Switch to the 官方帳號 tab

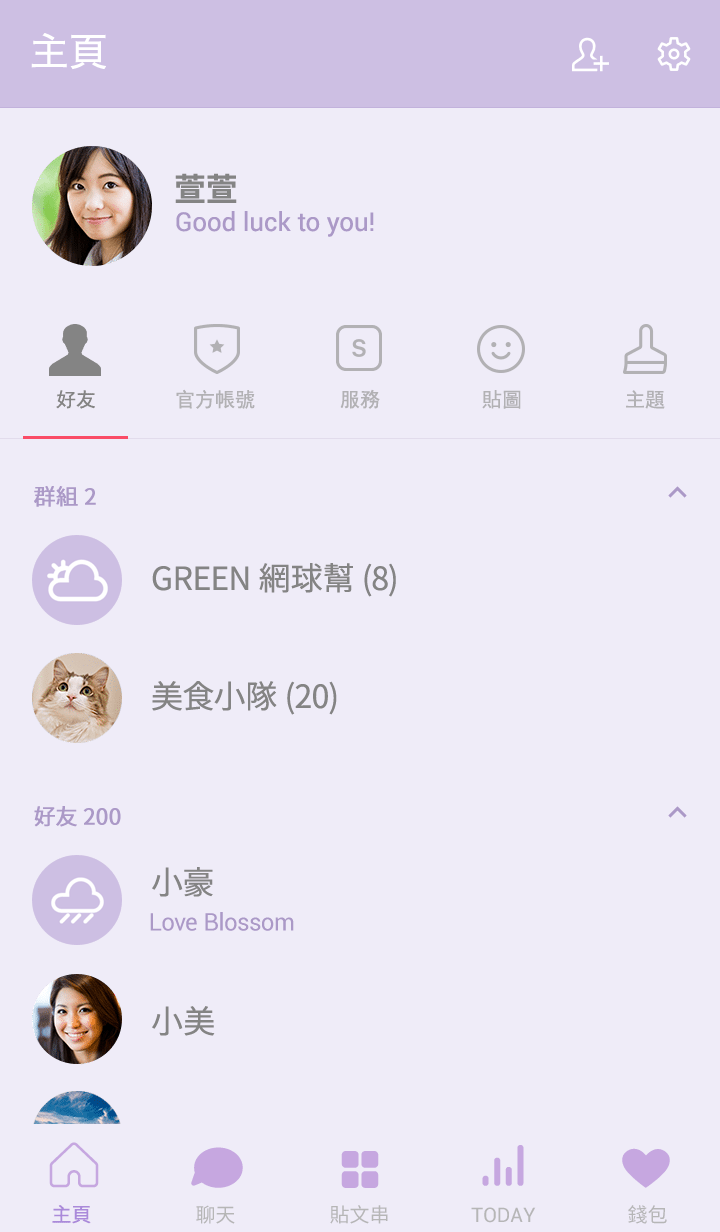coord(216,368)
